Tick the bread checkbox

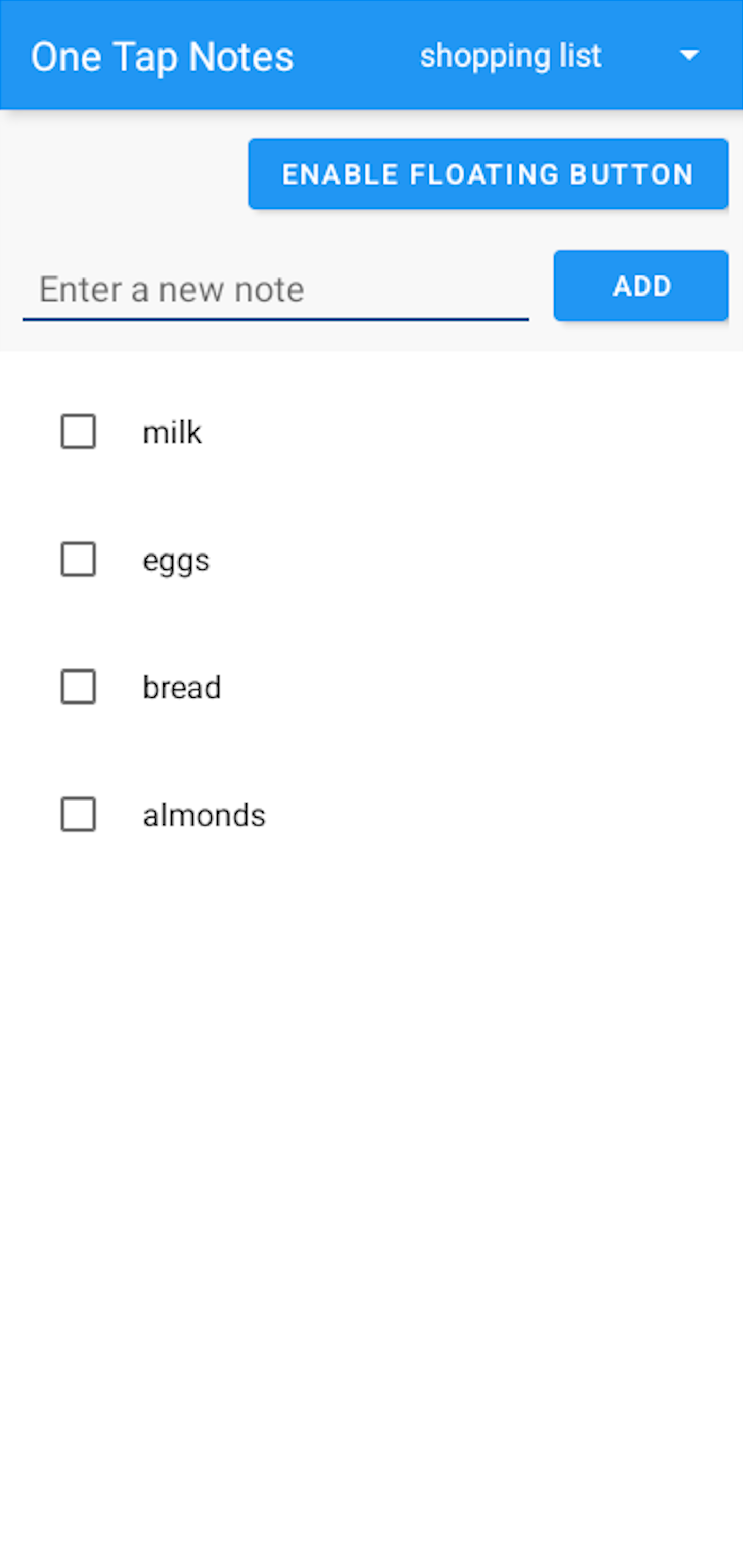point(78,687)
